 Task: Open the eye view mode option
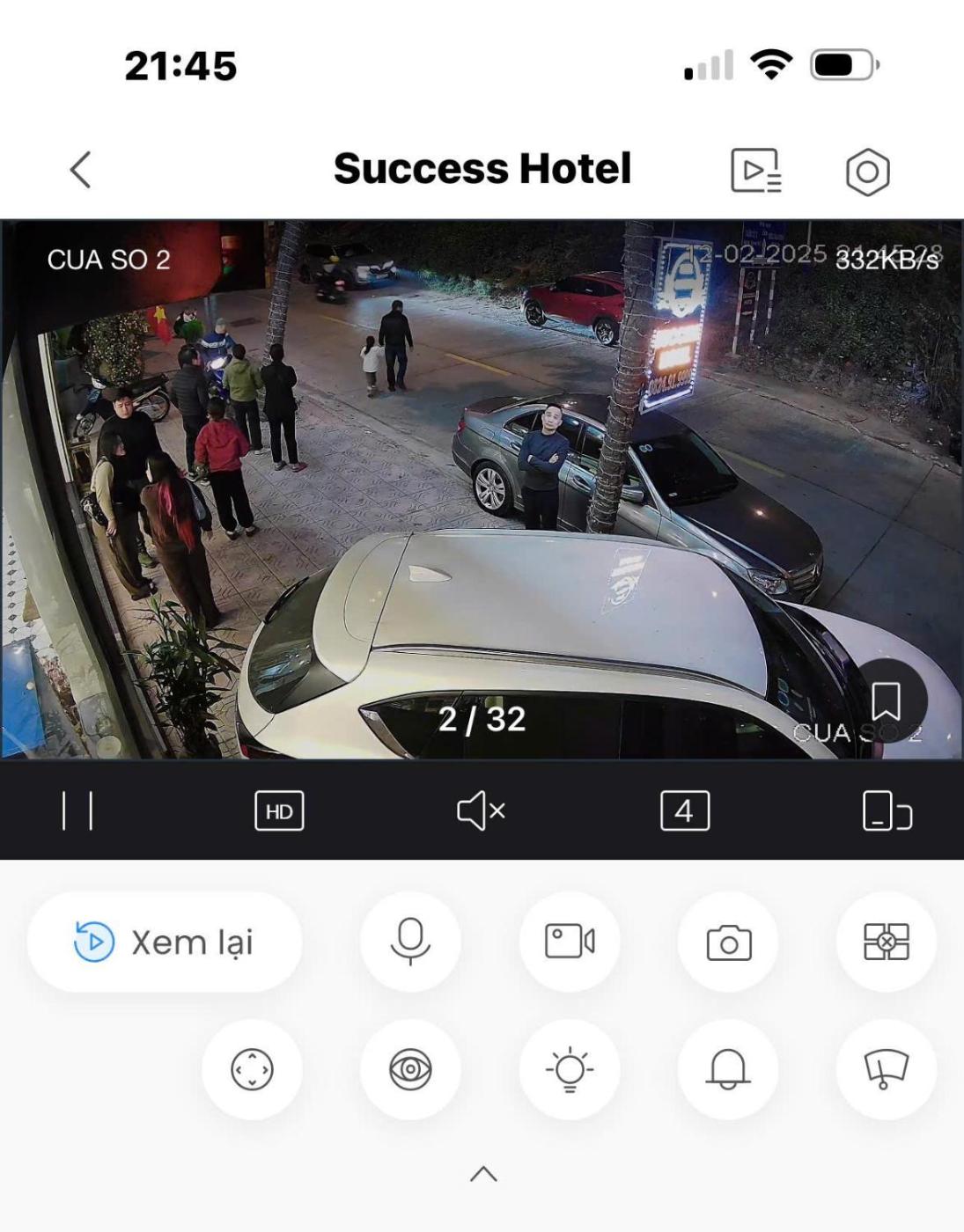coord(410,1070)
